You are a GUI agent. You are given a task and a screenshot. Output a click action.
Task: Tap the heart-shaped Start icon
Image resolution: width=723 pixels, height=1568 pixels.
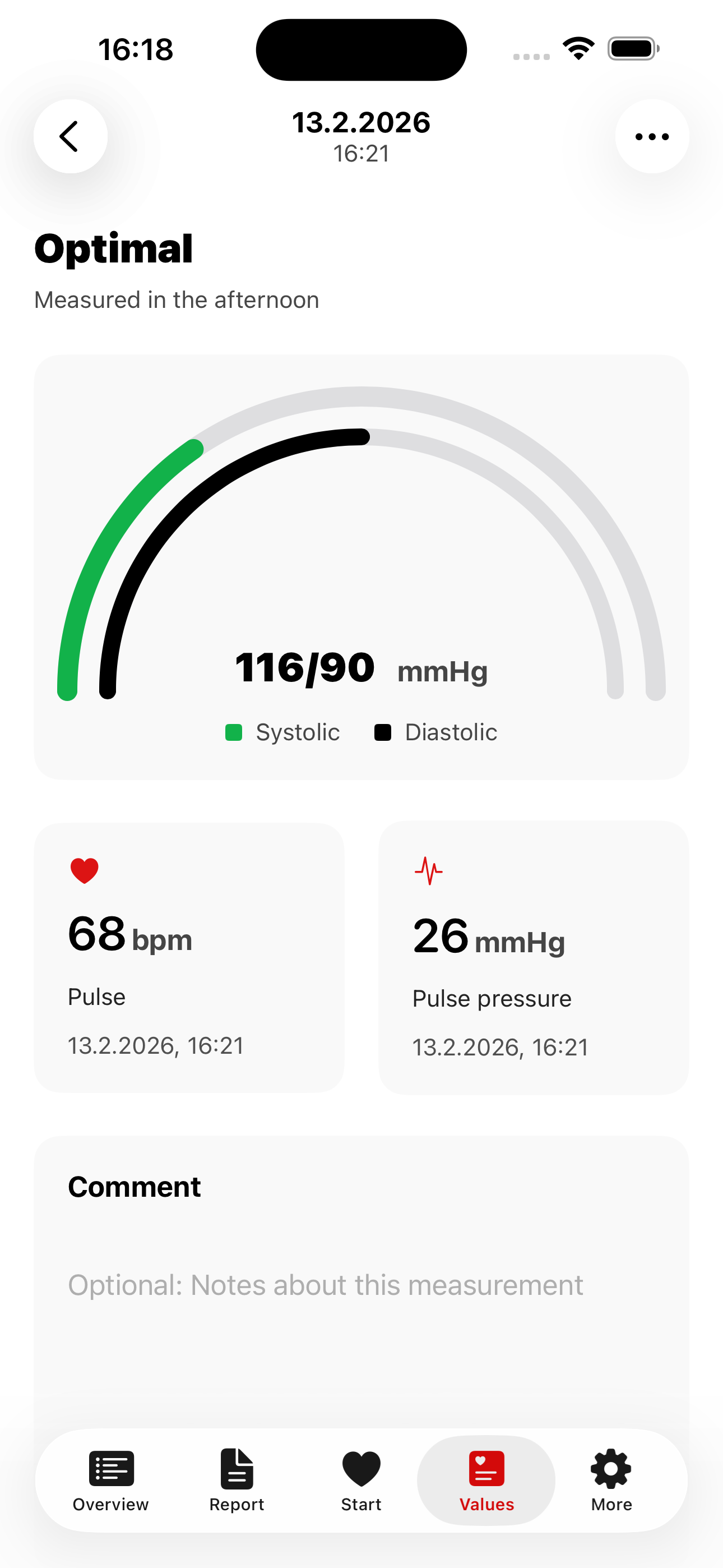(361, 1469)
